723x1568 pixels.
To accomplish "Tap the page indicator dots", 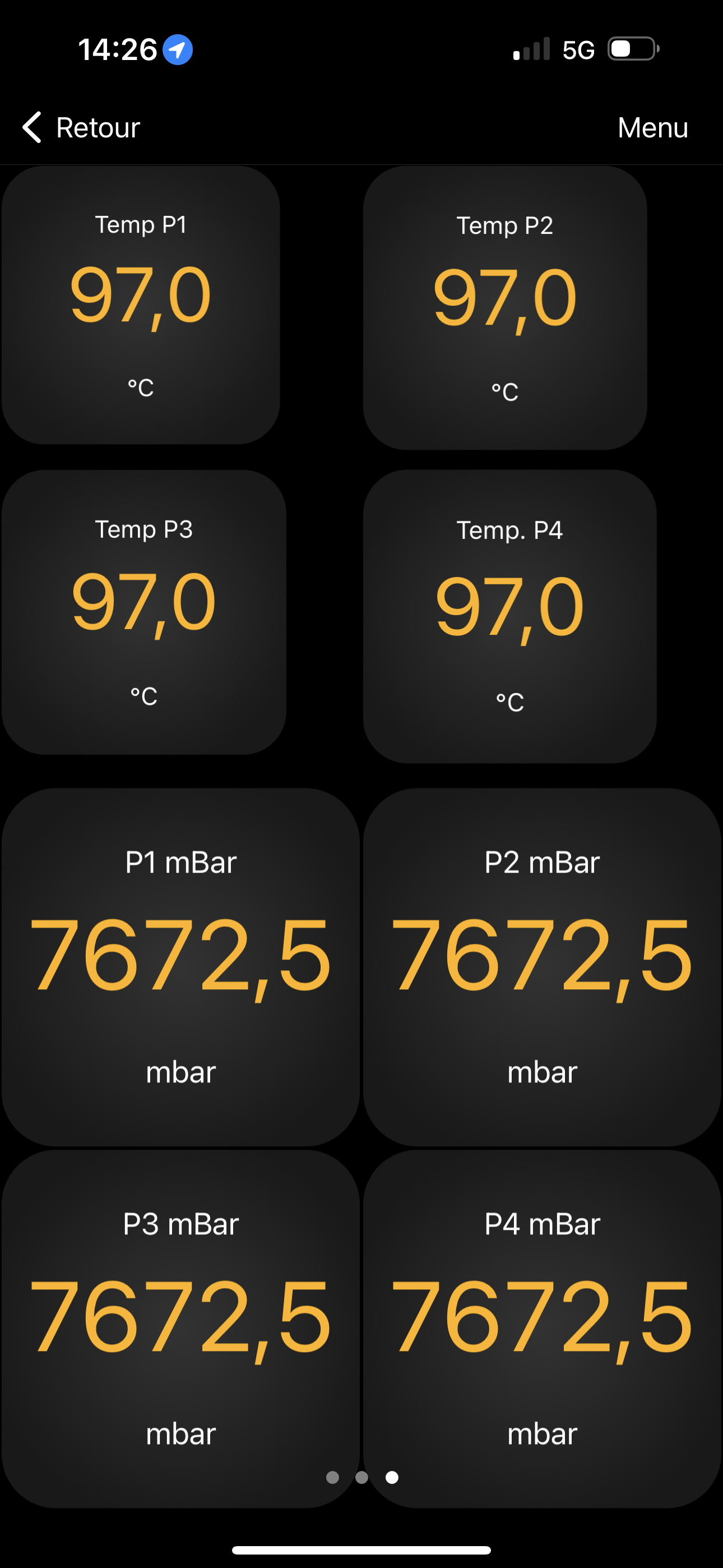I will pyautogui.click(x=362, y=1477).
